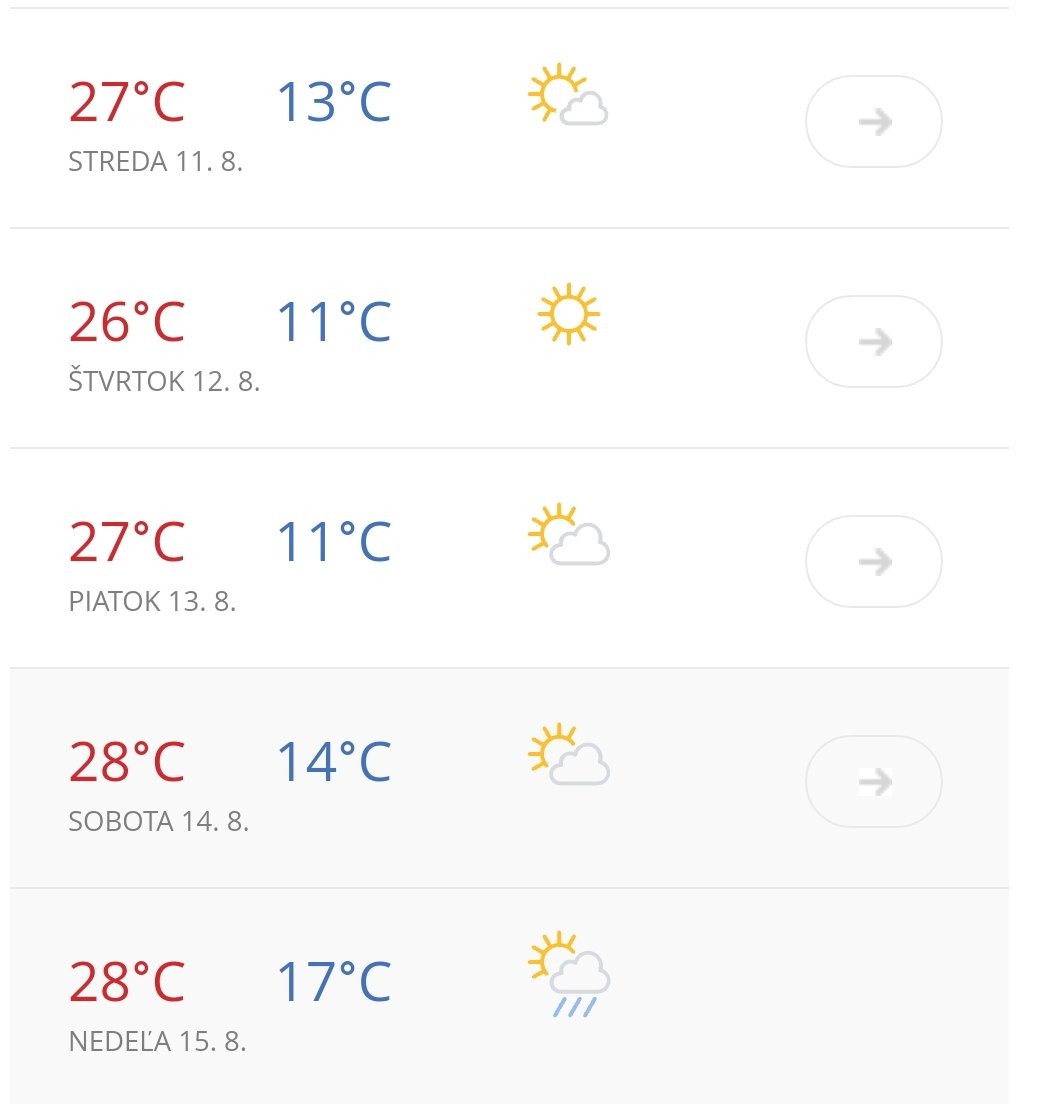
Task: View details for Piatok 13. 8.
Action: pos(874,562)
